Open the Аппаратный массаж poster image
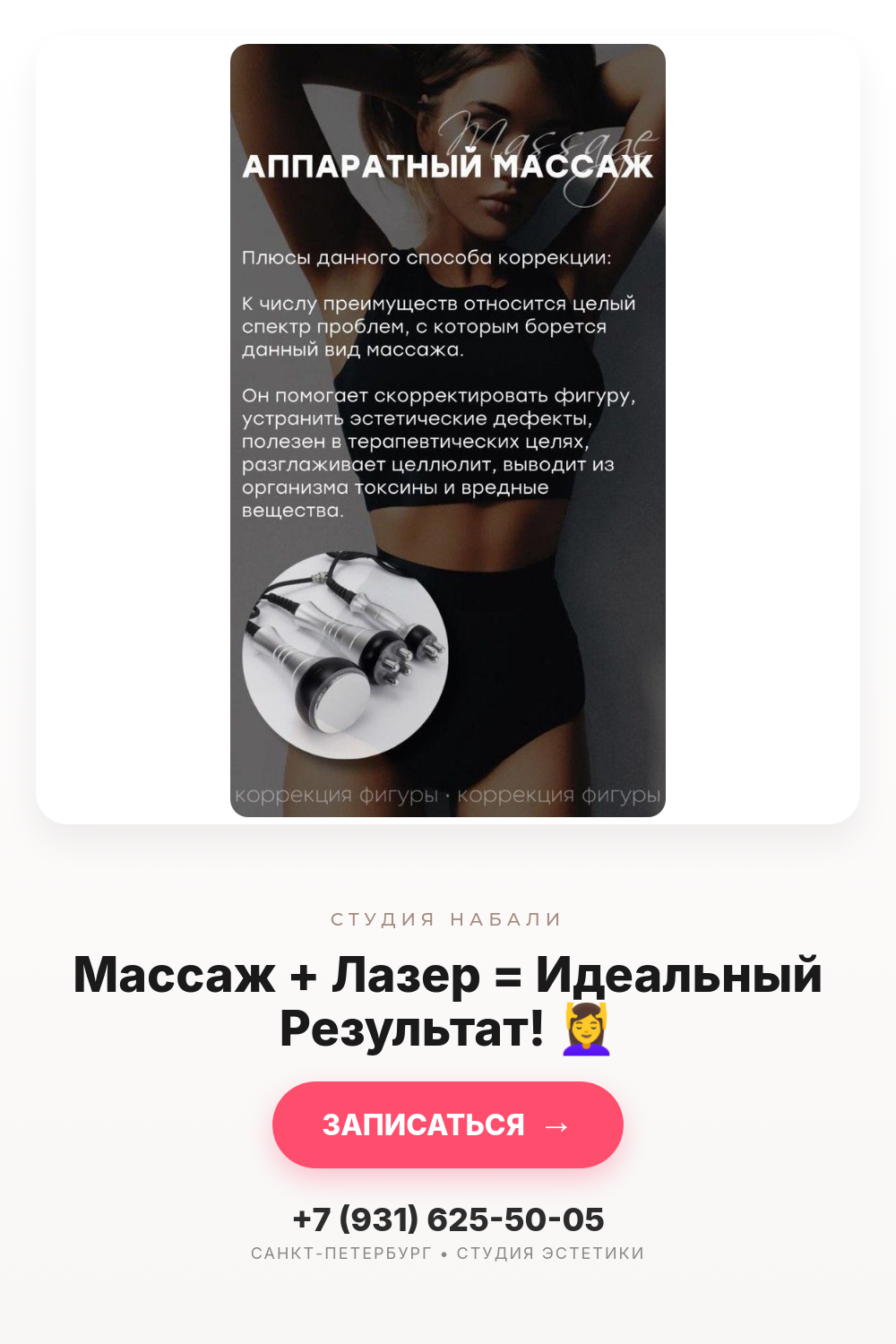896x1344 pixels. [448, 430]
